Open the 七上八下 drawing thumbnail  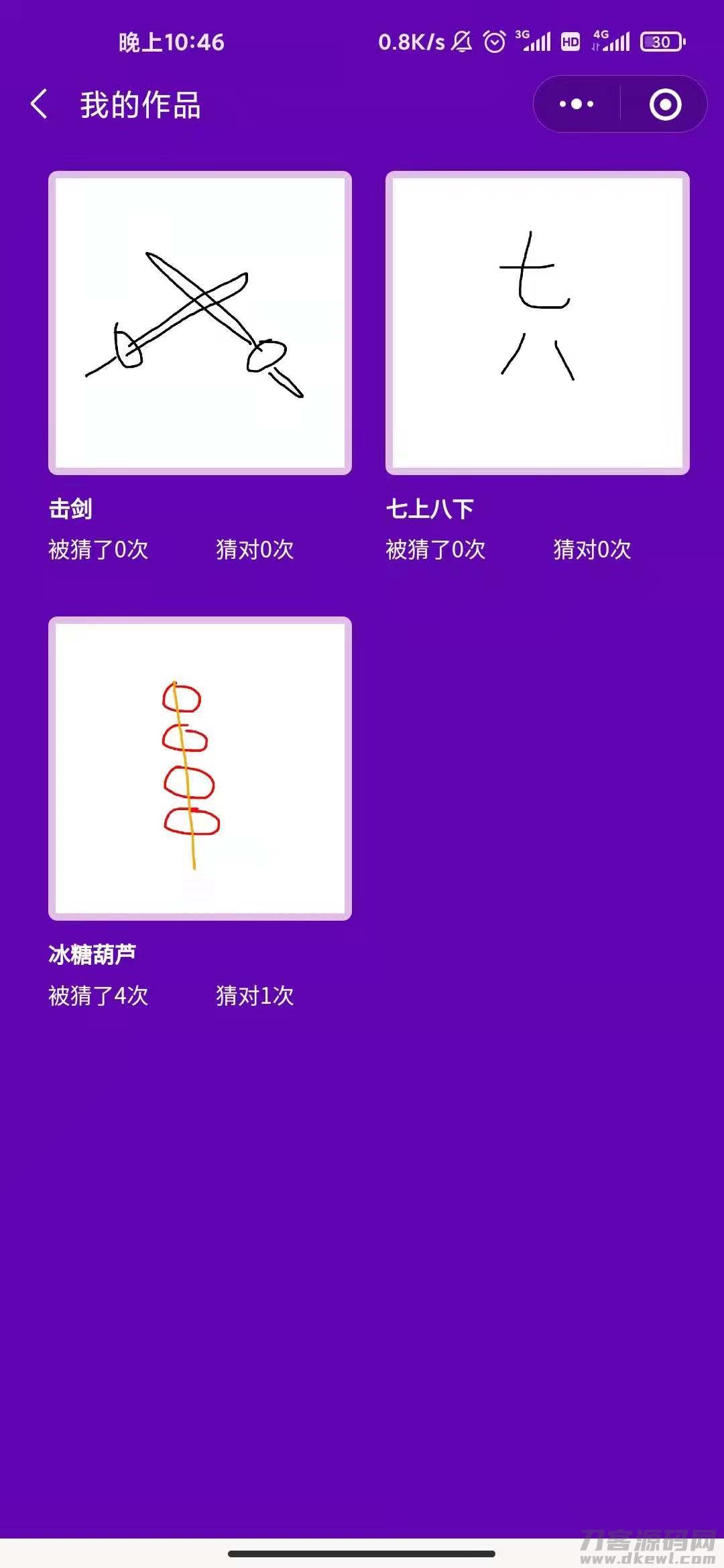pyautogui.click(x=538, y=323)
